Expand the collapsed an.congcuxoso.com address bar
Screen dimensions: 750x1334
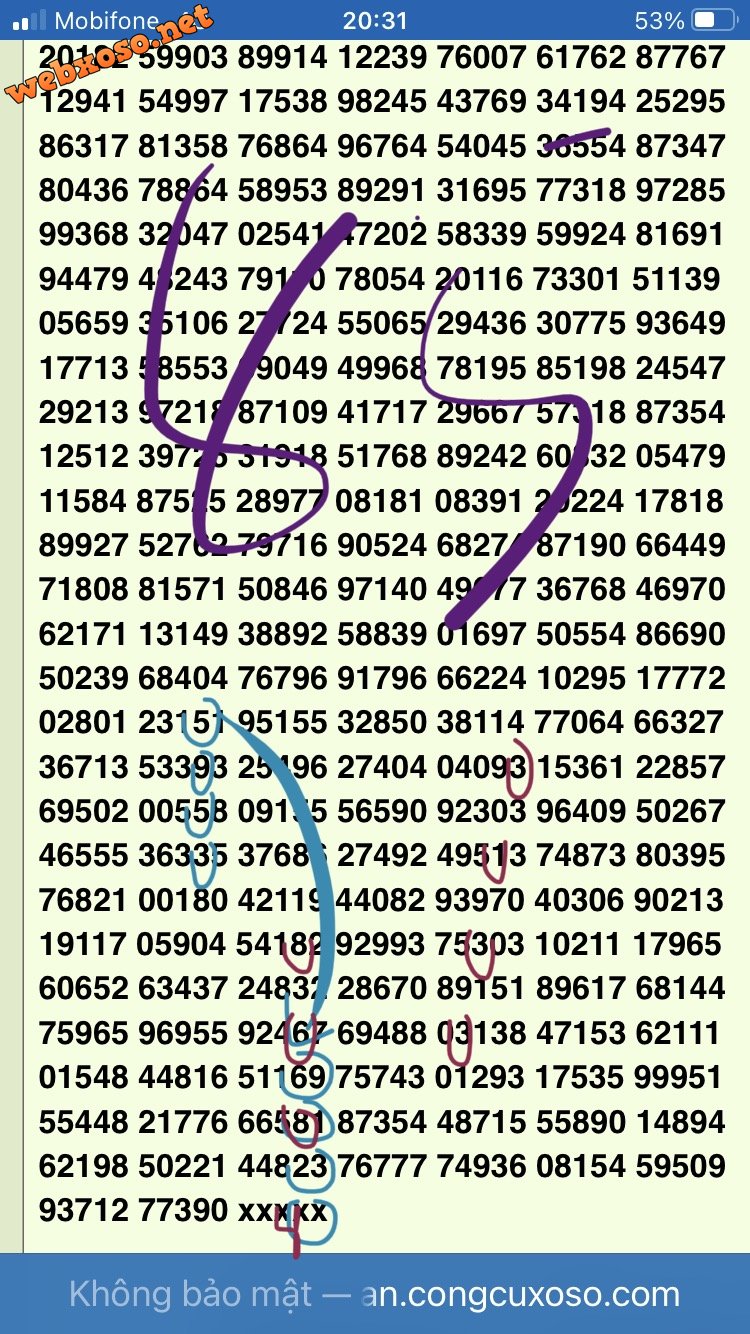(x=375, y=1294)
